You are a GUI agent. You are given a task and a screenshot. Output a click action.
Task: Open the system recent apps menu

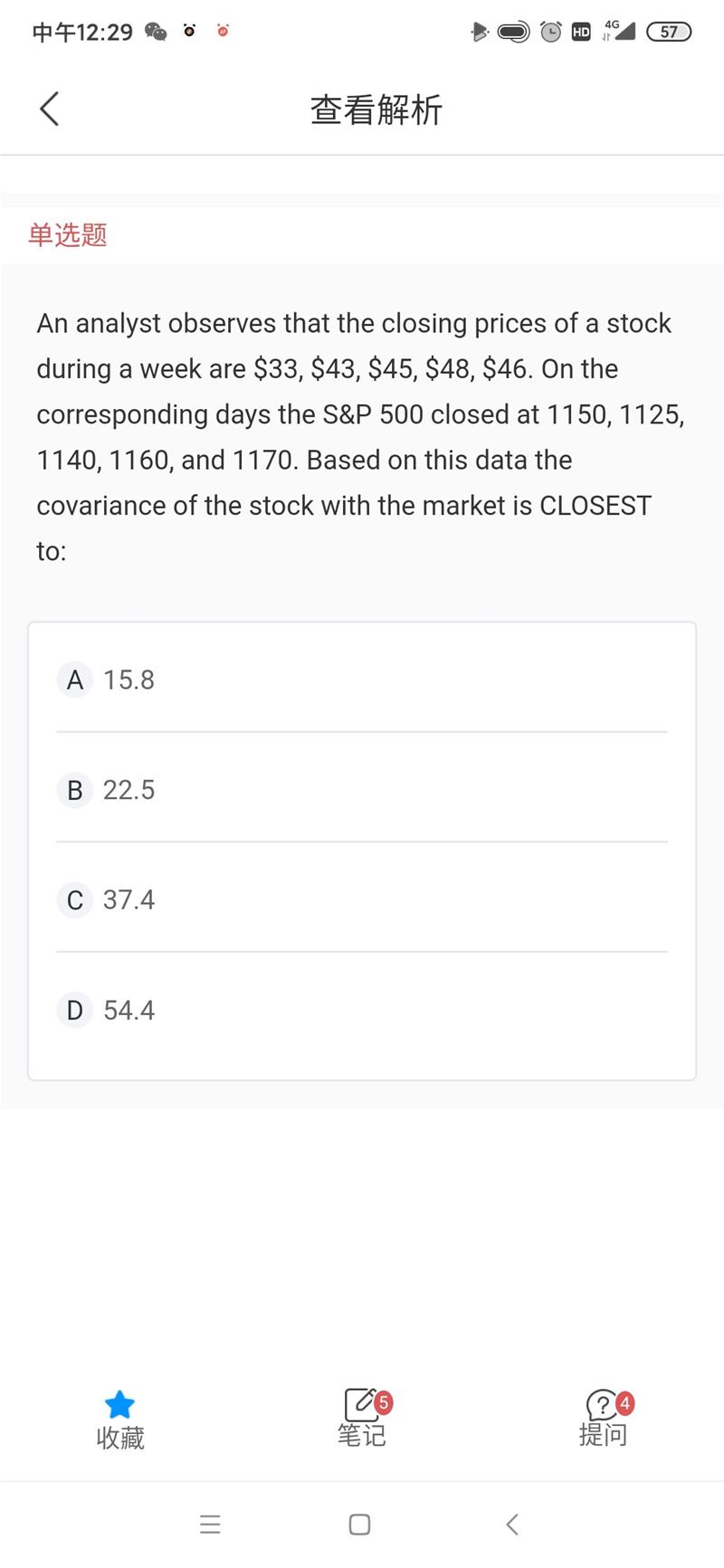coord(210,1525)
